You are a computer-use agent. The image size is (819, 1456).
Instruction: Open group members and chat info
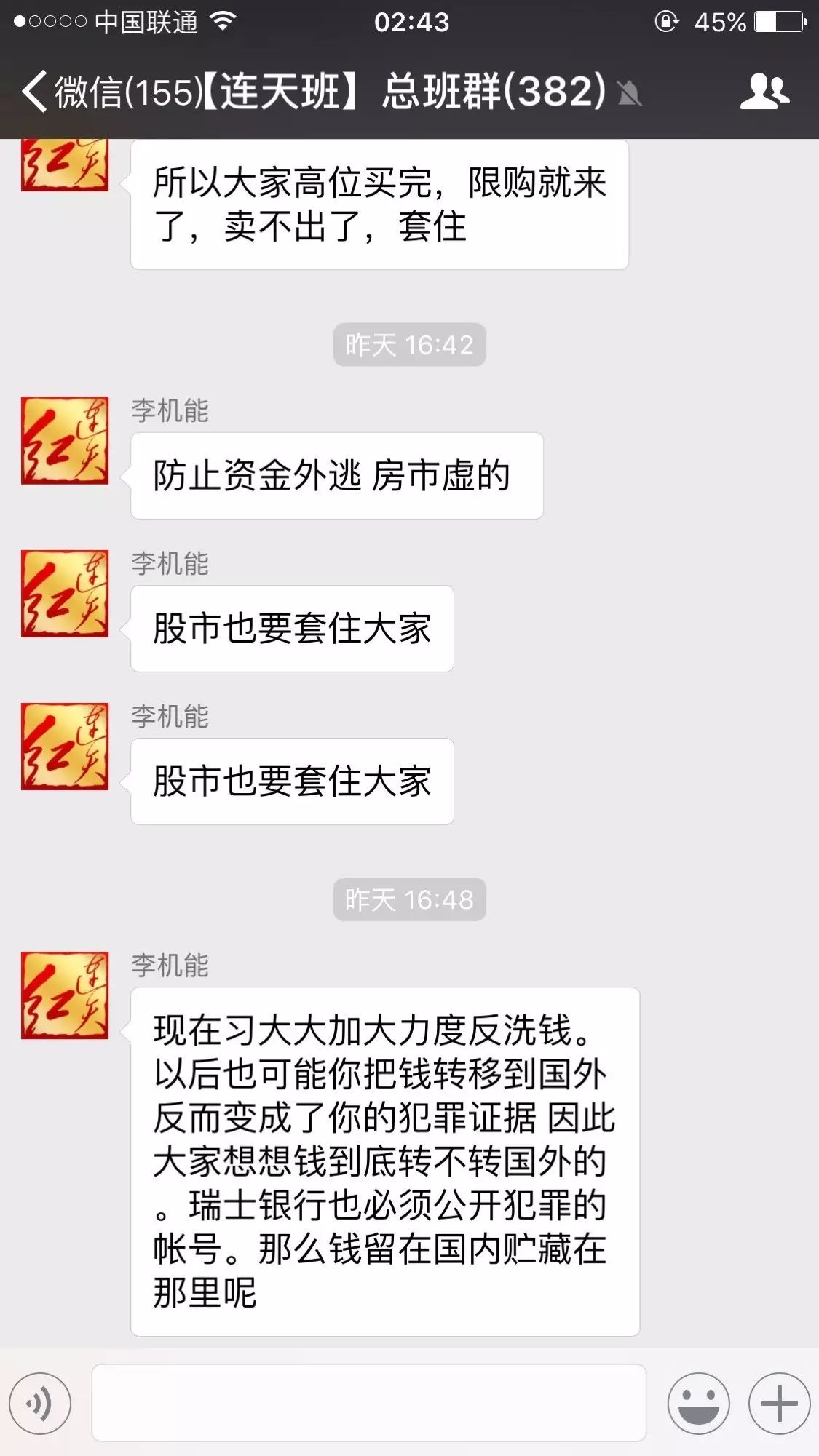point(764,92)
